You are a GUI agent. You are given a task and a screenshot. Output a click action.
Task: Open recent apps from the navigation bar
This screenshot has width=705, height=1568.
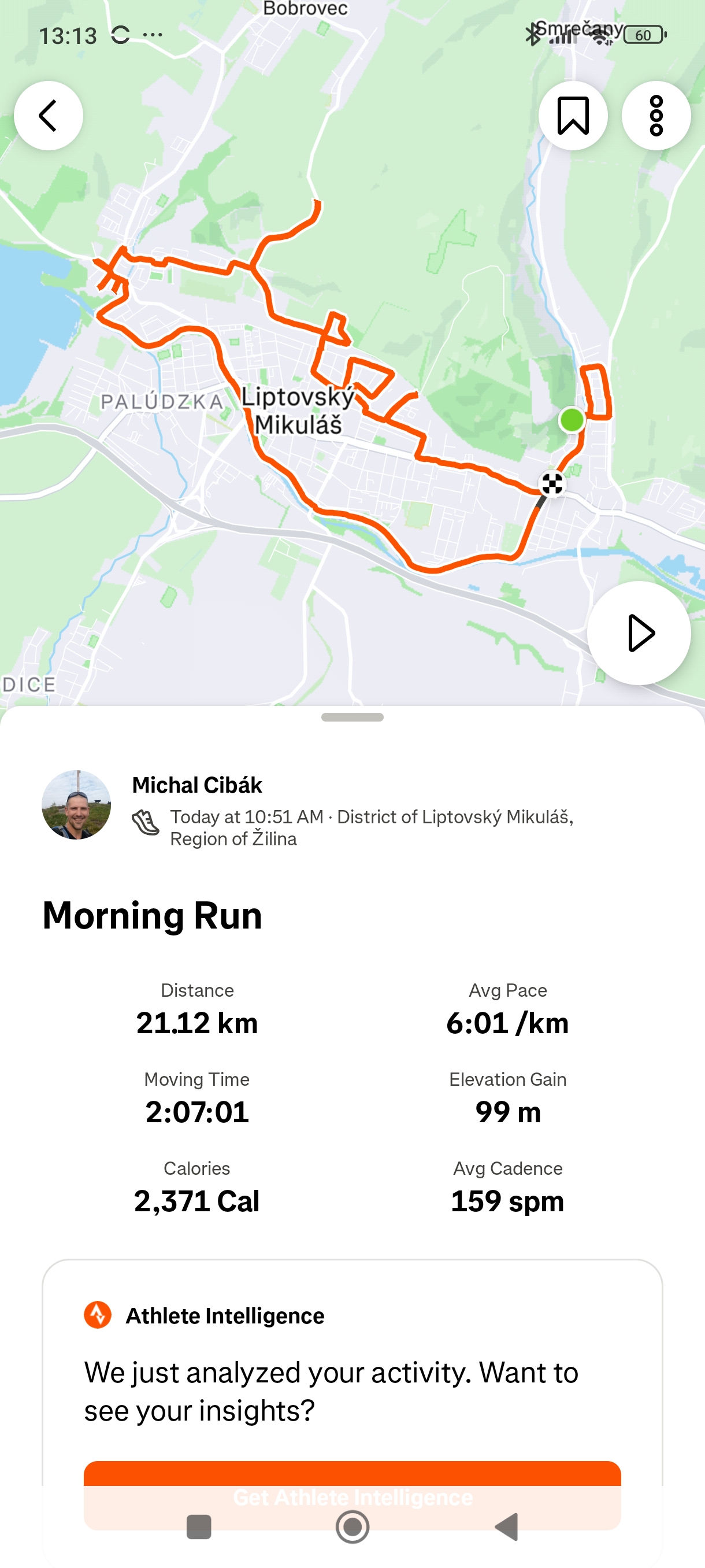(198, 1526)
